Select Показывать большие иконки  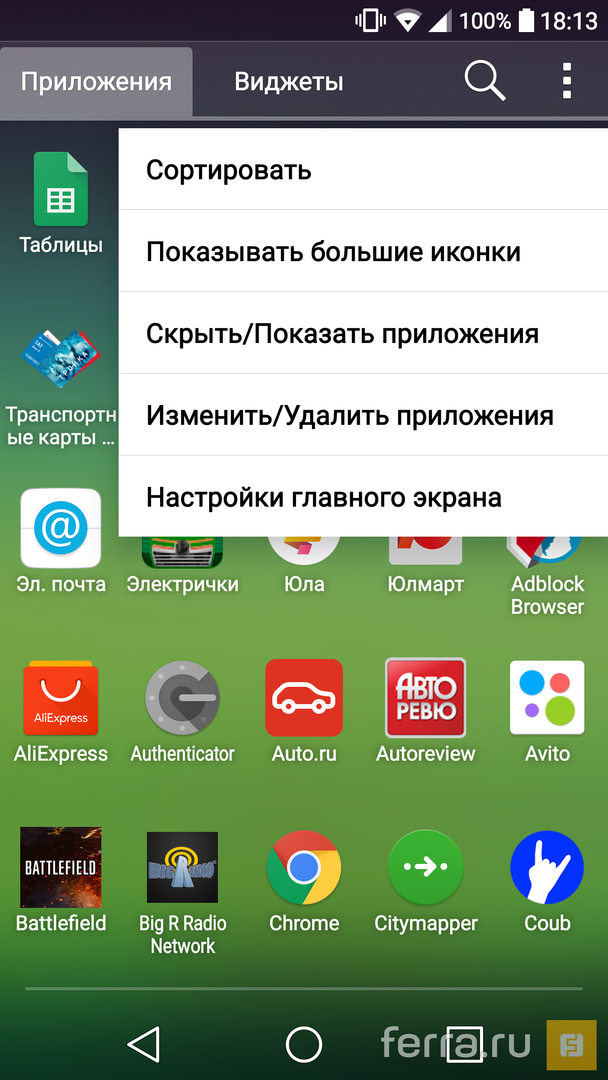363,252
